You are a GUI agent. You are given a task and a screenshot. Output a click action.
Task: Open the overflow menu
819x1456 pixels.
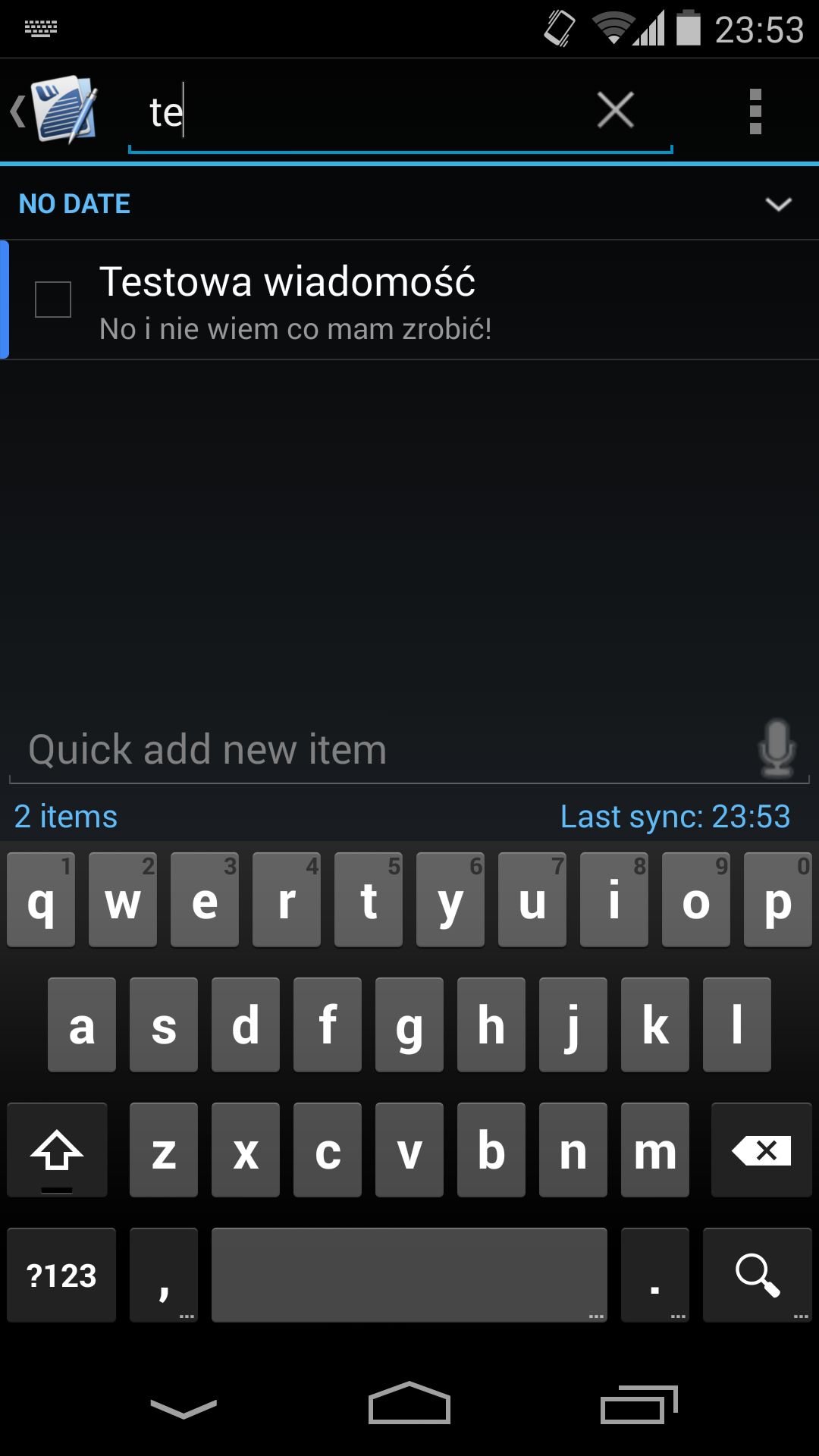click(755, 111)
